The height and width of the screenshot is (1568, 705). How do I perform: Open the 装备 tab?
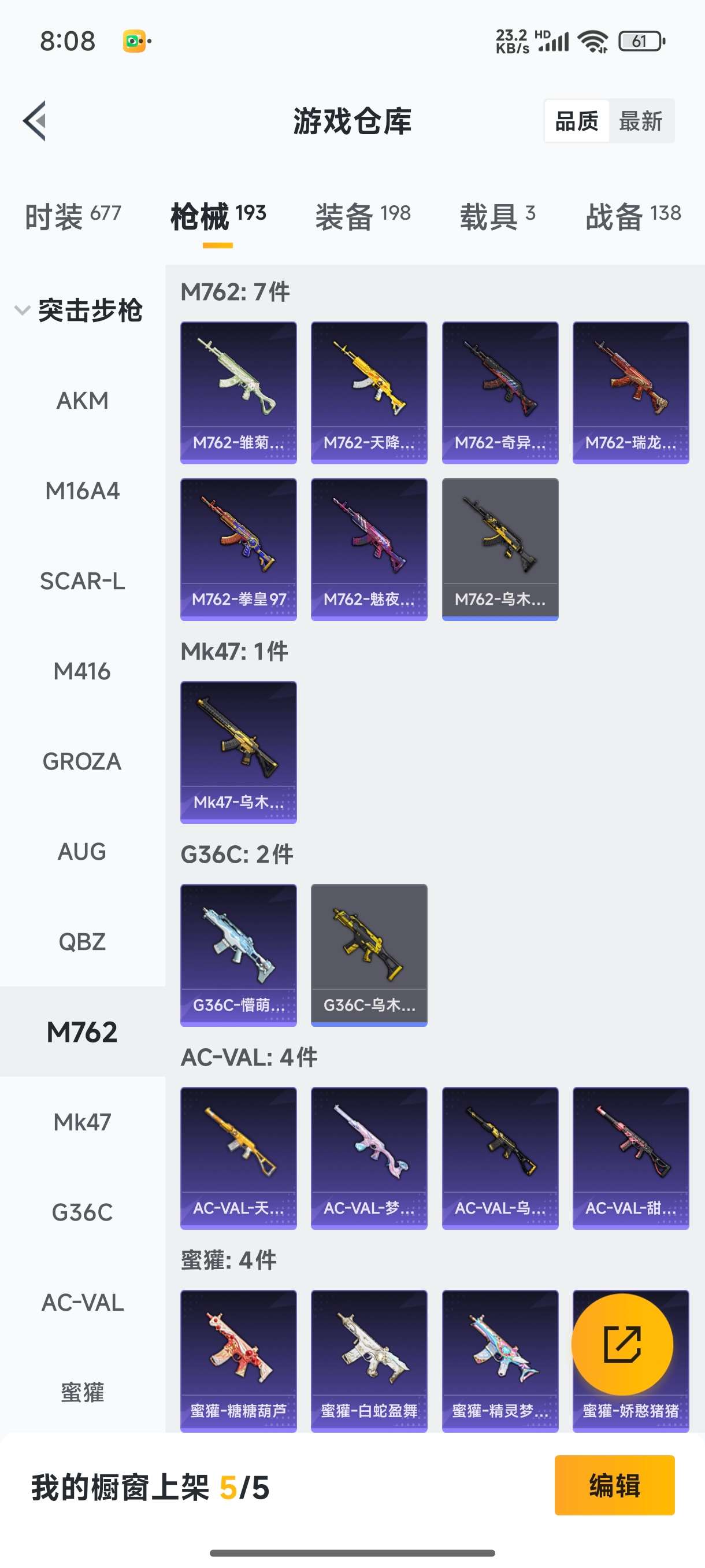coord(362,217)
